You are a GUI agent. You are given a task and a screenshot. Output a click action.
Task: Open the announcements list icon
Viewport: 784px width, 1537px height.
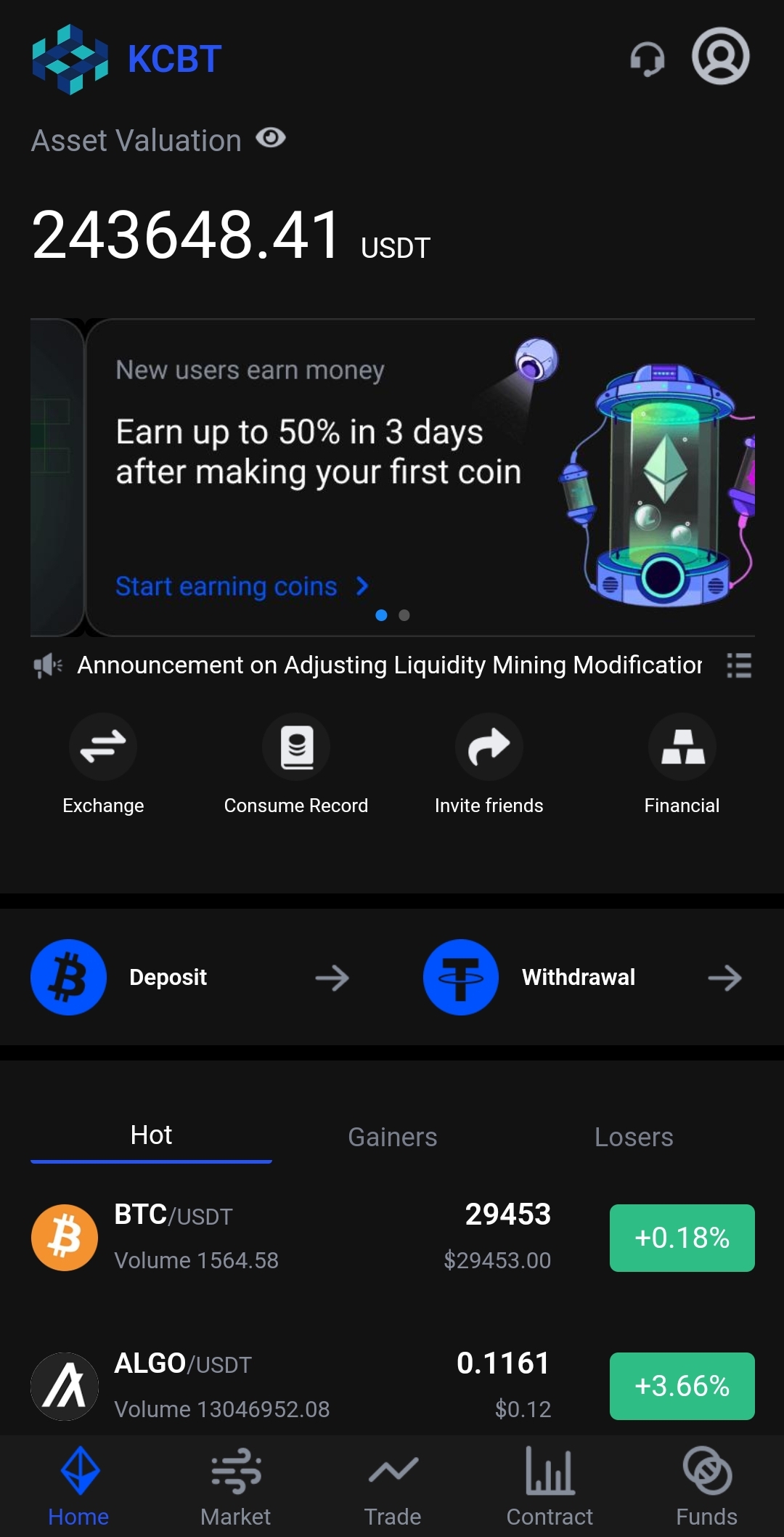click(x=738, y=665)
